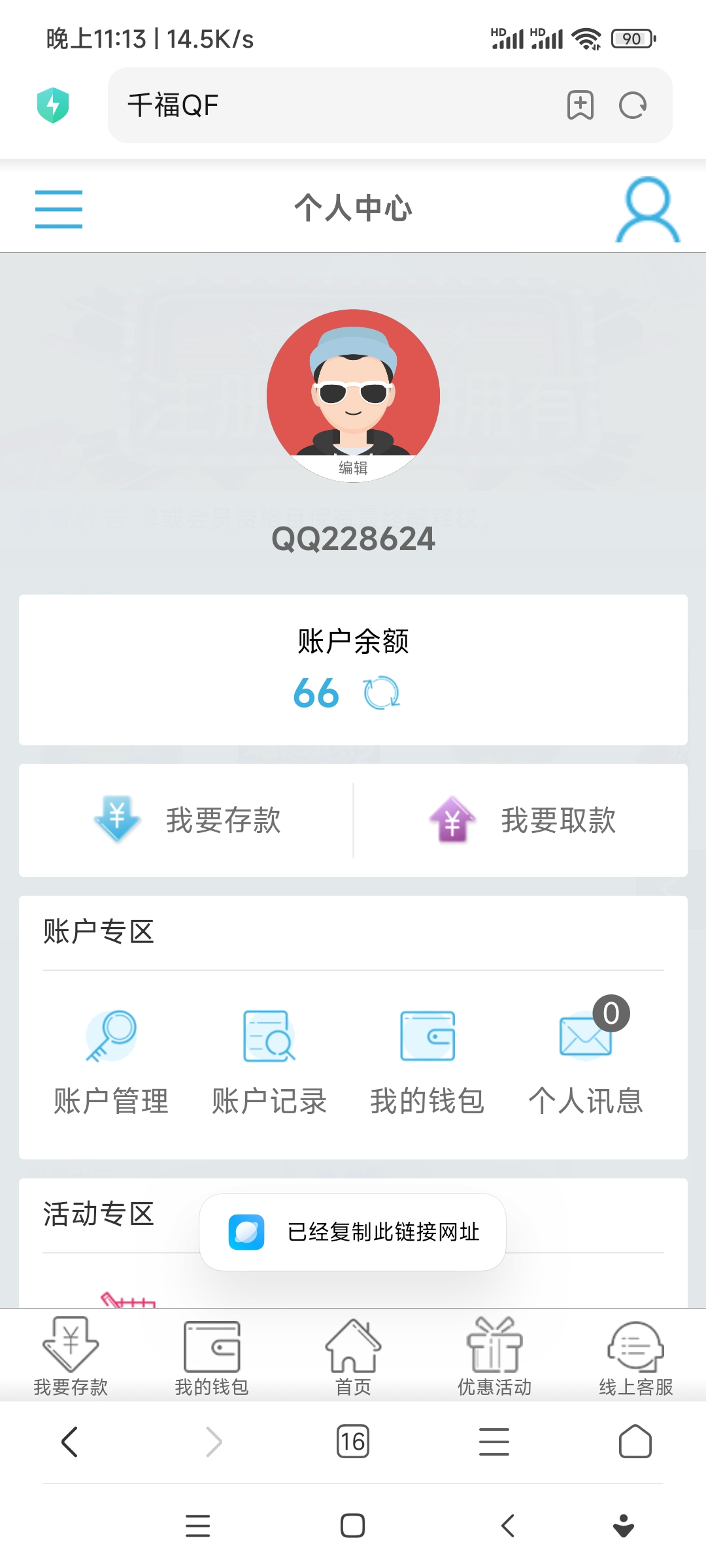
Task: Open 我要存款 bottom navigation tab
Action: click(x=71, y=1356)
